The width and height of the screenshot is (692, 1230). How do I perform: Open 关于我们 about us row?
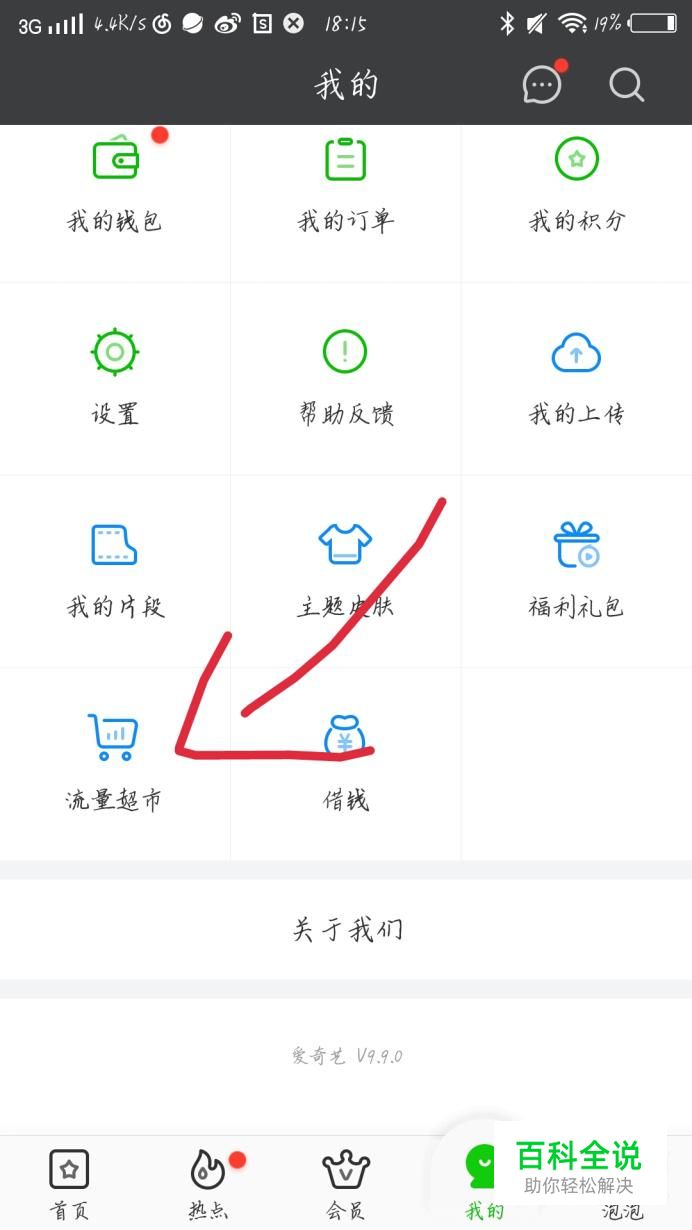pyautogui.click(x=346, y=930)
